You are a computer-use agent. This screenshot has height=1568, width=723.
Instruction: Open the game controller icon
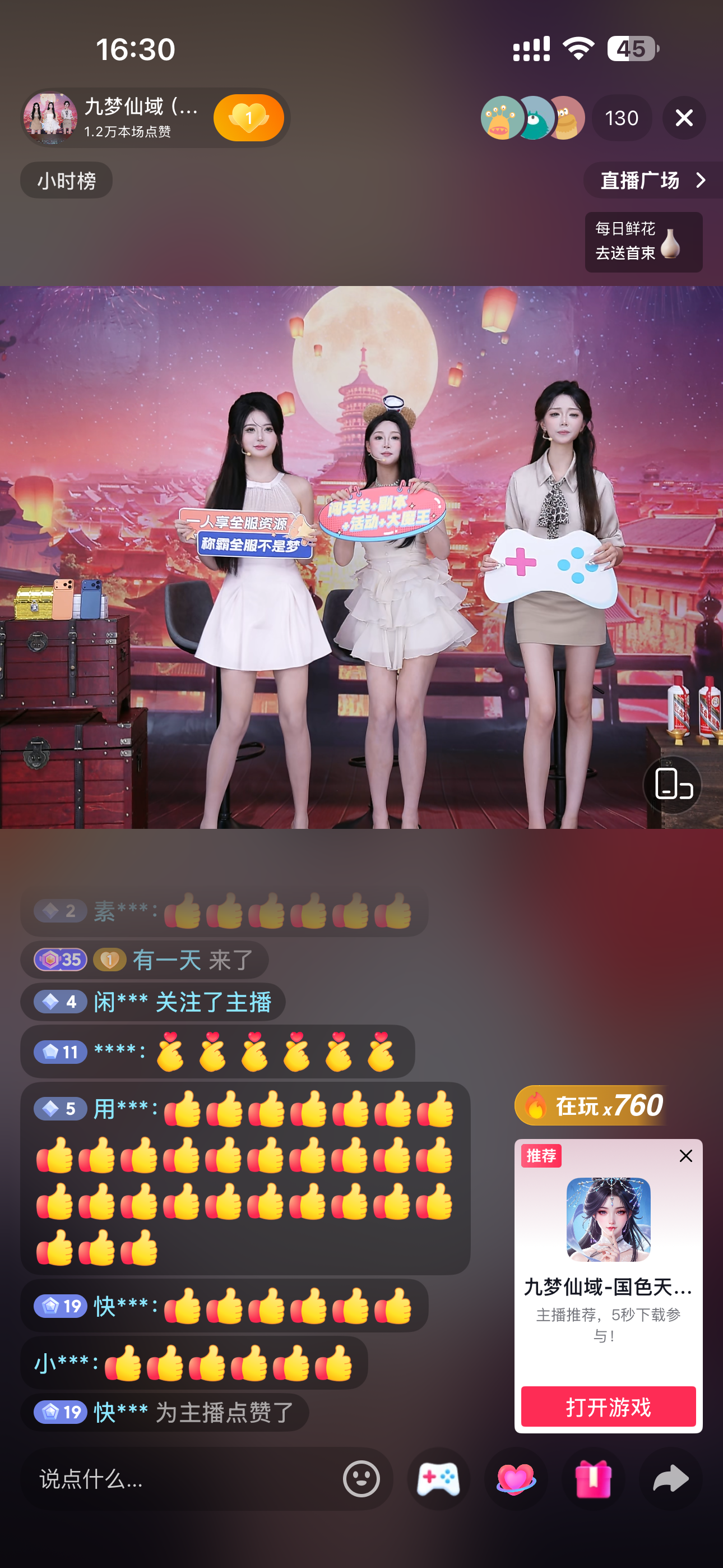[x=438, y=1478]
